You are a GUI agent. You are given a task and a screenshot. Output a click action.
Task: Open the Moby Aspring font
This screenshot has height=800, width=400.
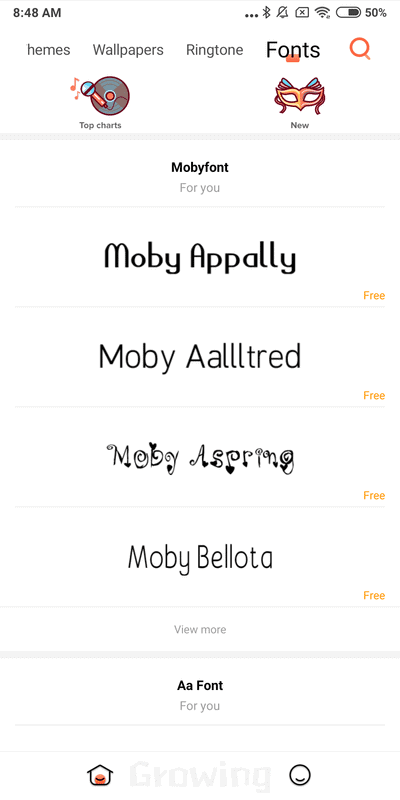[200, 457]
